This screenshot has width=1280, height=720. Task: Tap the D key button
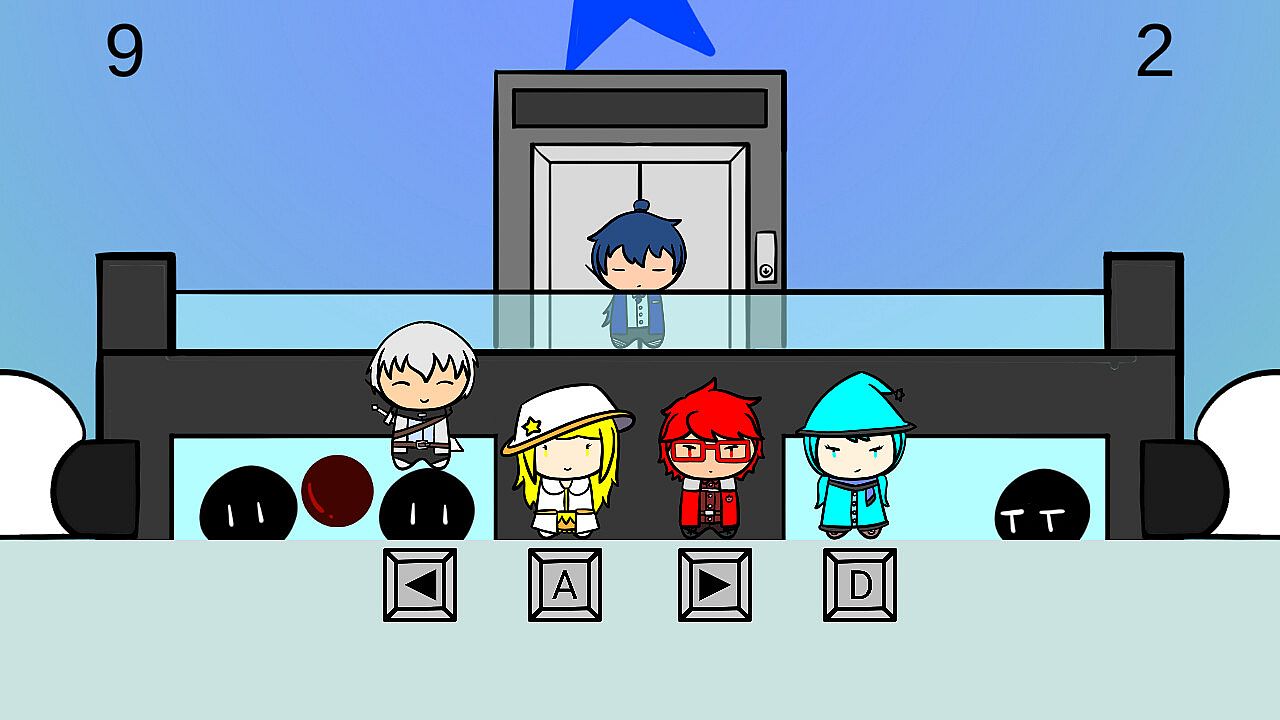point(859,585)
